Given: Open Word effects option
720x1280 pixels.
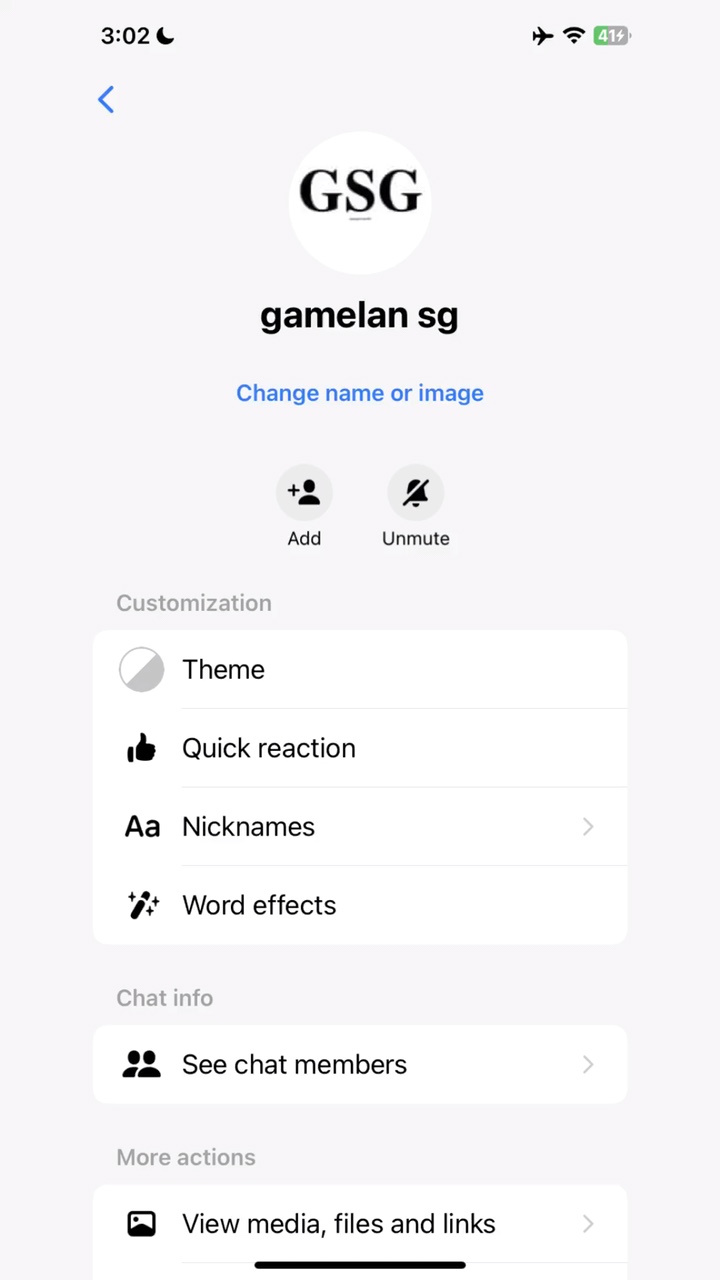Looking at the screenshot, I should coord(360,905).
